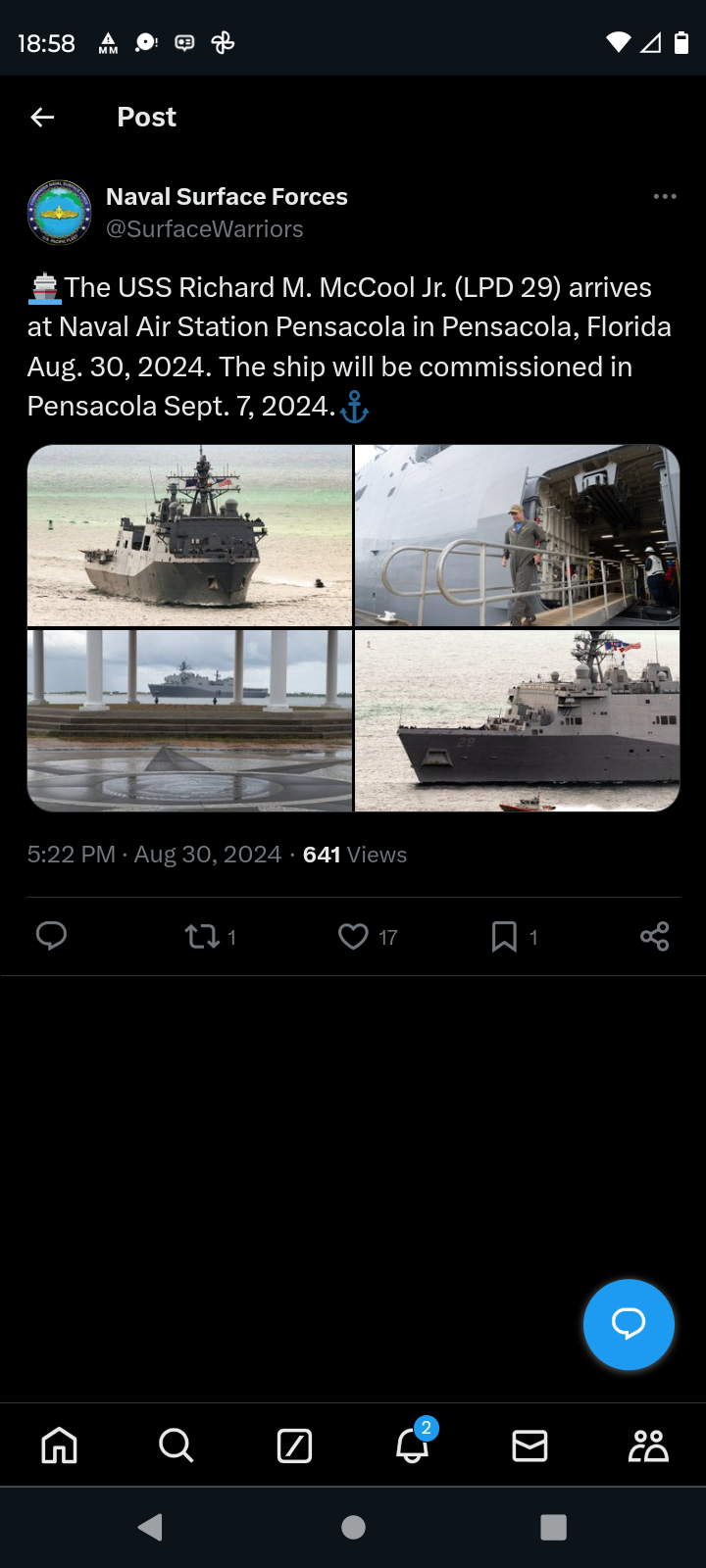Share the post
The width and height of the screenshot is (706, 1568).
click(655, 937)
